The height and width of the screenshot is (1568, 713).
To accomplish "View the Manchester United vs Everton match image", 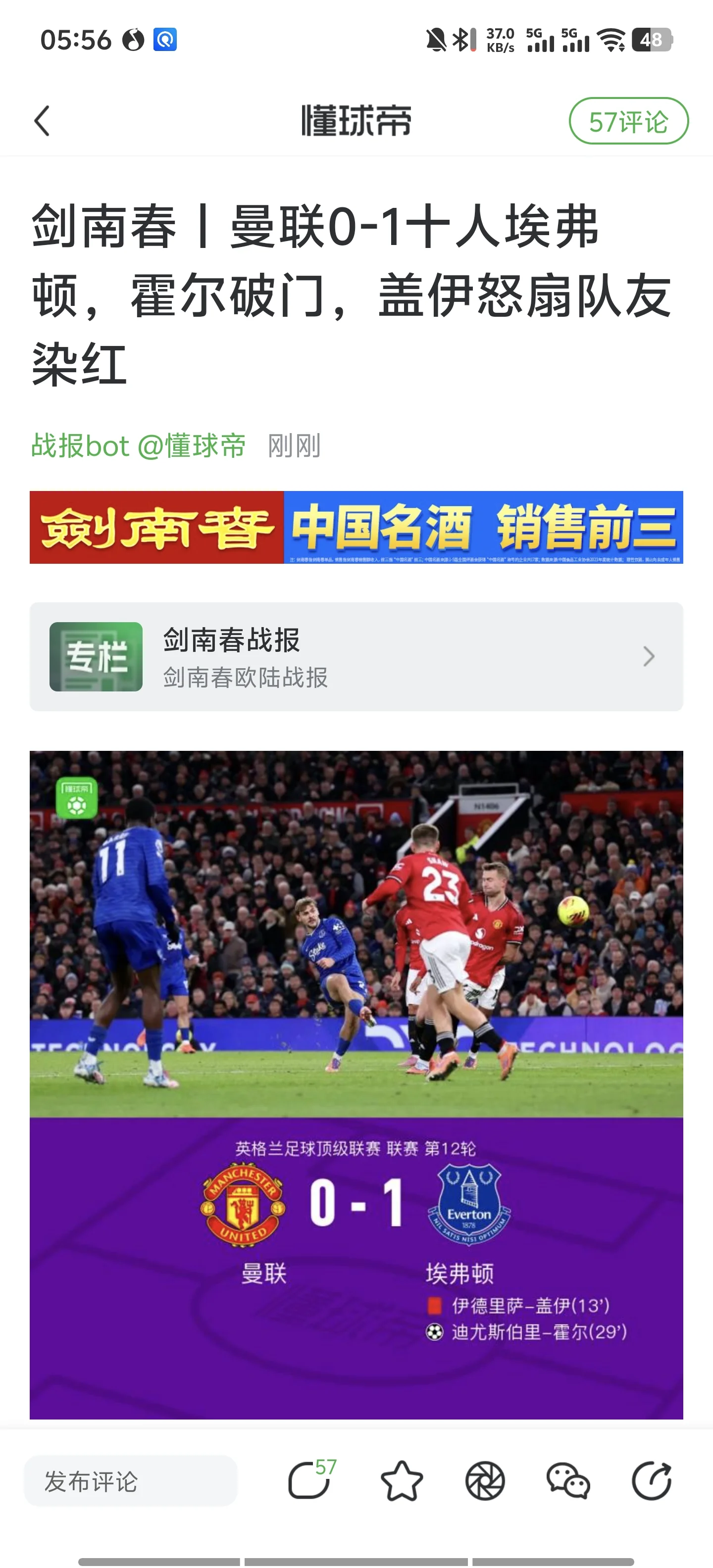I will click(356, 1083).
